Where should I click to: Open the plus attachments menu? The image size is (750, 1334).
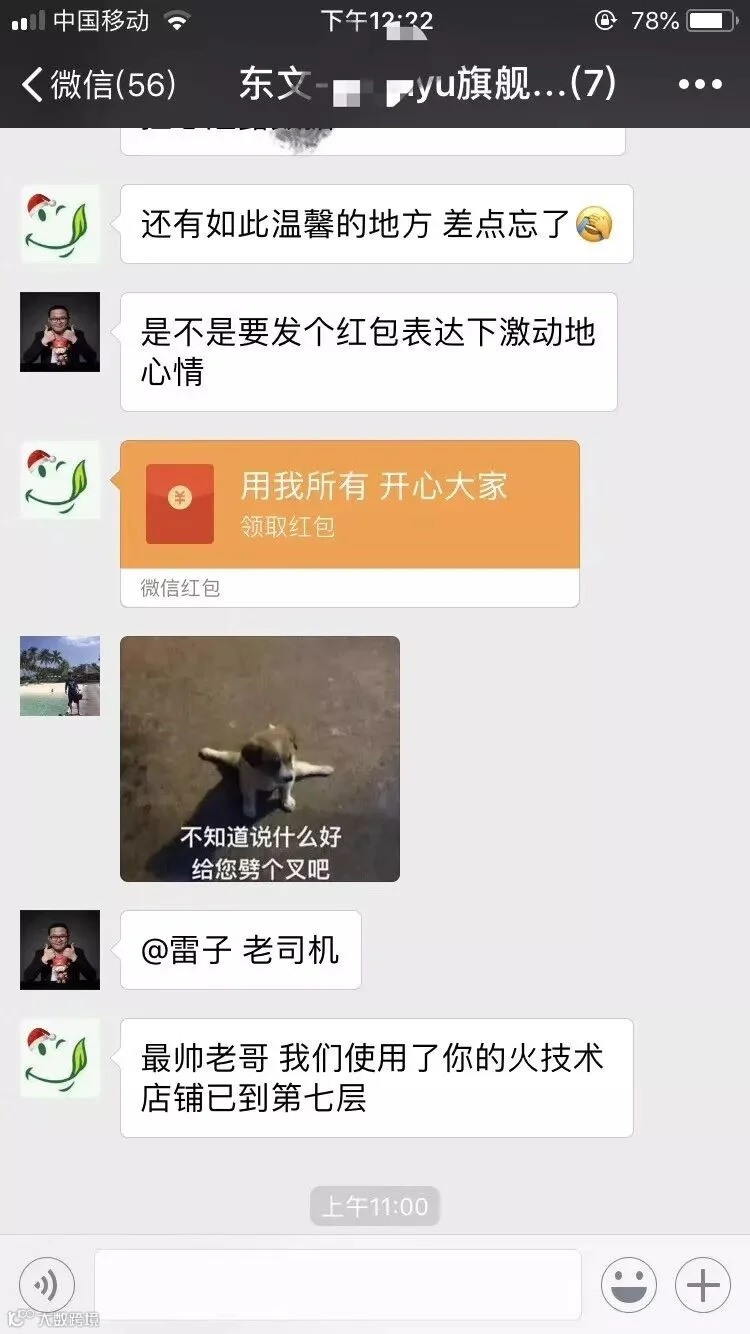coord(703,1285)
